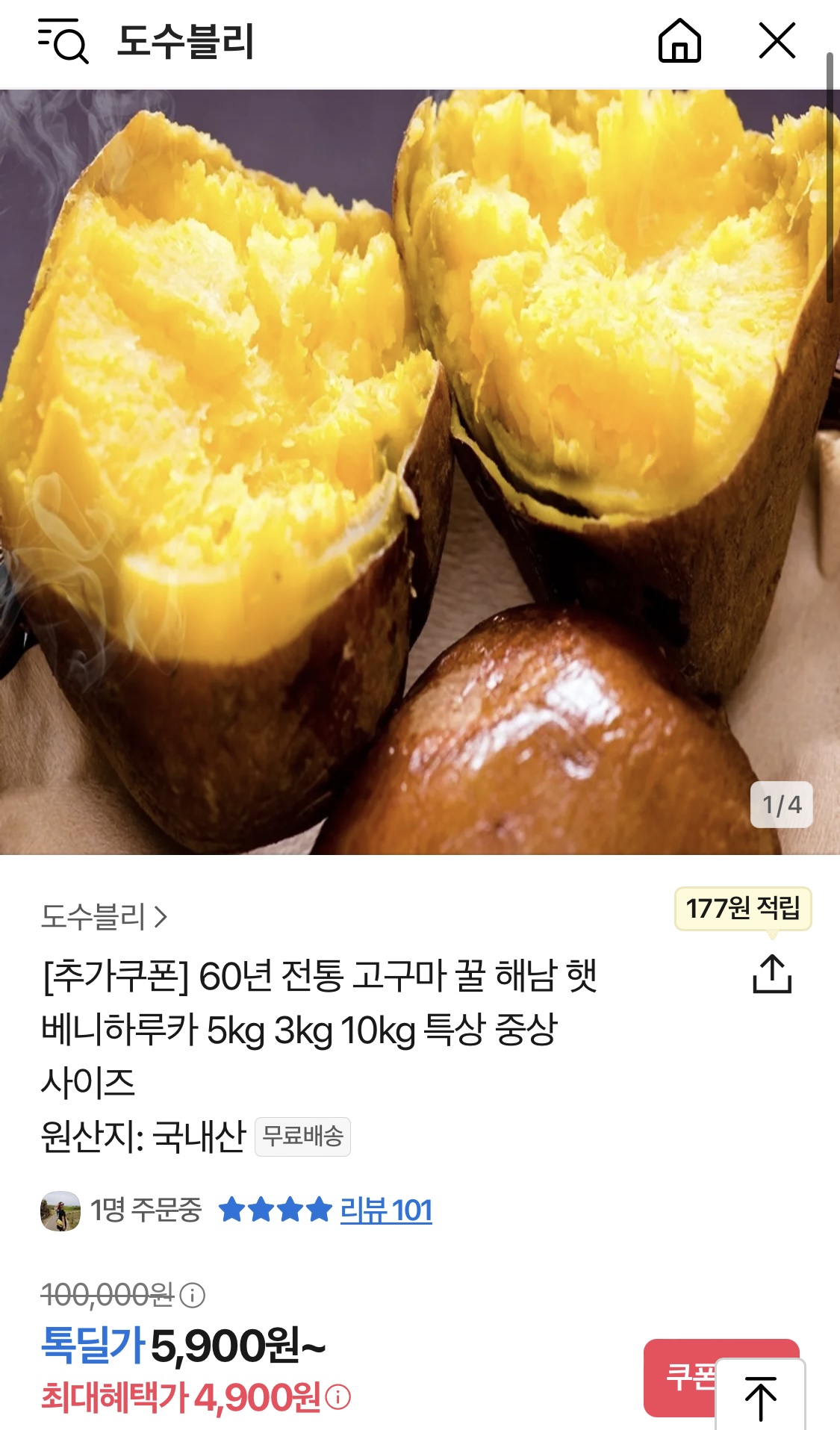Jump back to top of page

[x=760, y=1397]
